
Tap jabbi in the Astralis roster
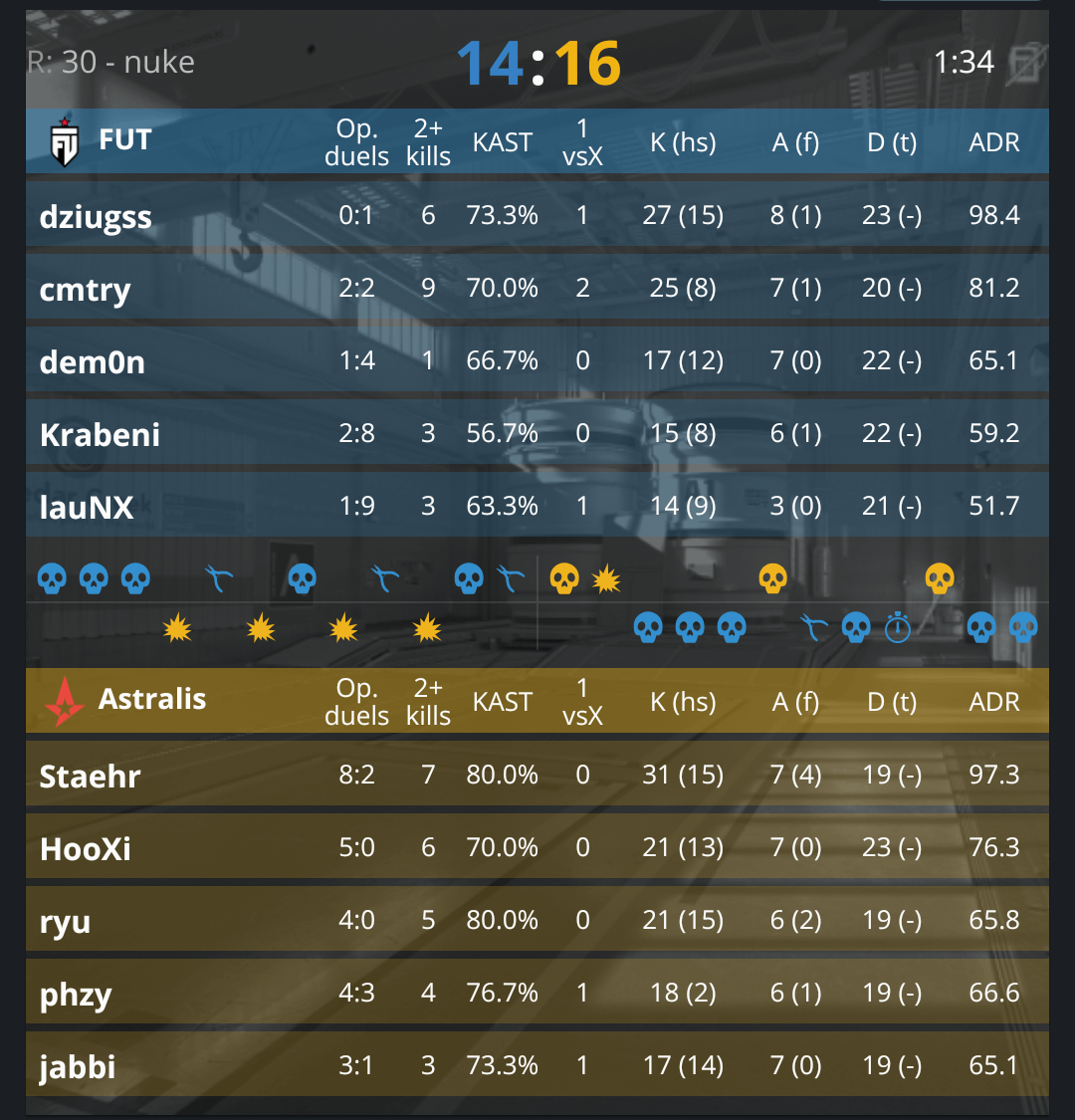click(78, 1067)
